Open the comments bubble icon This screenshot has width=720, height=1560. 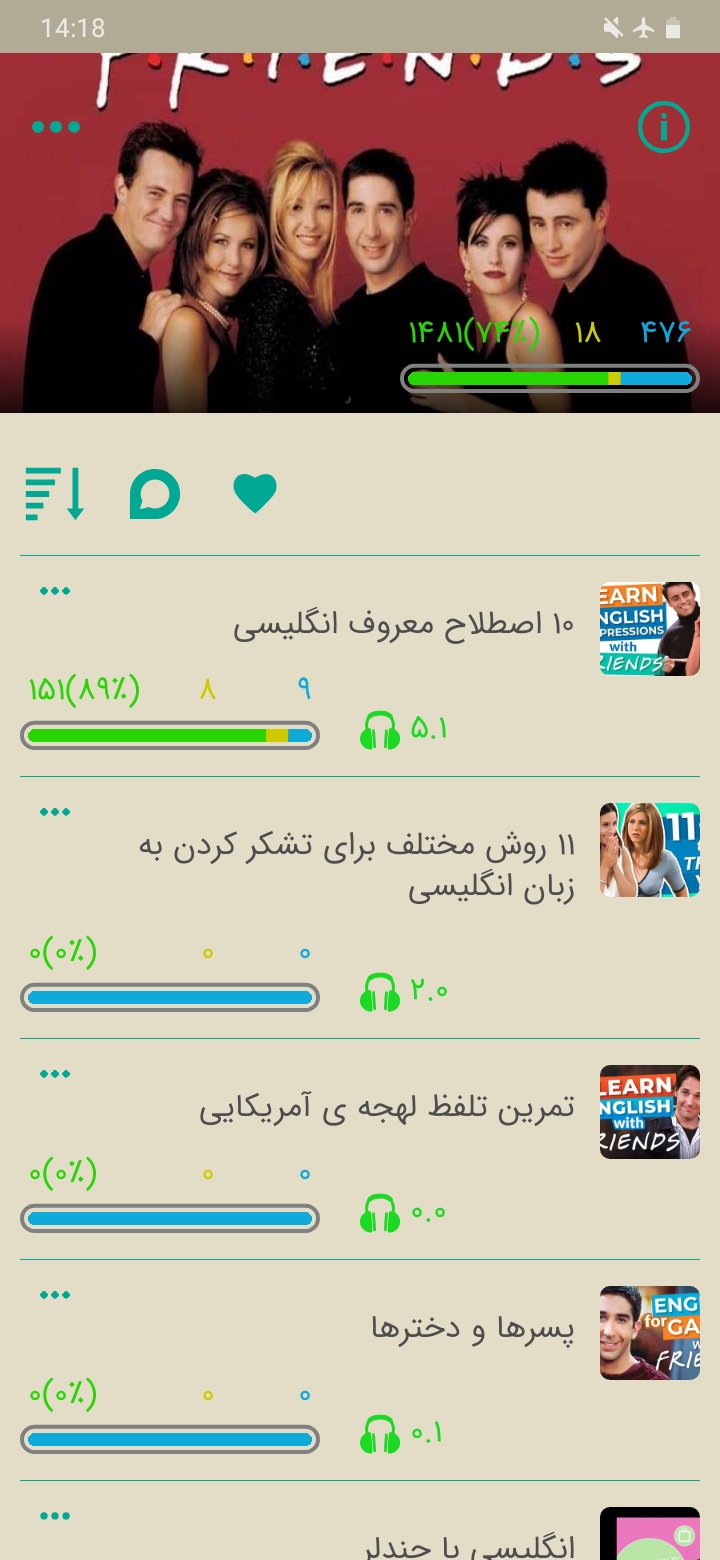(x=155, y=494)
